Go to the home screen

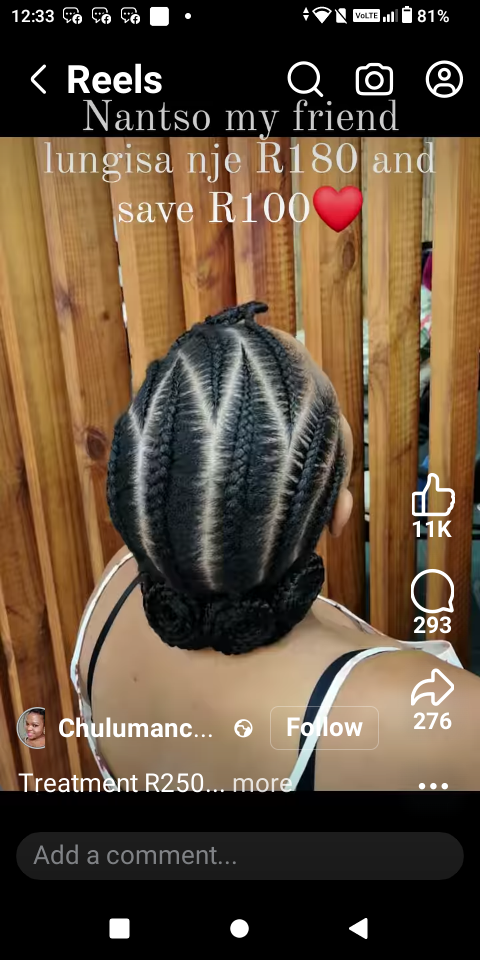coord(239,928)
